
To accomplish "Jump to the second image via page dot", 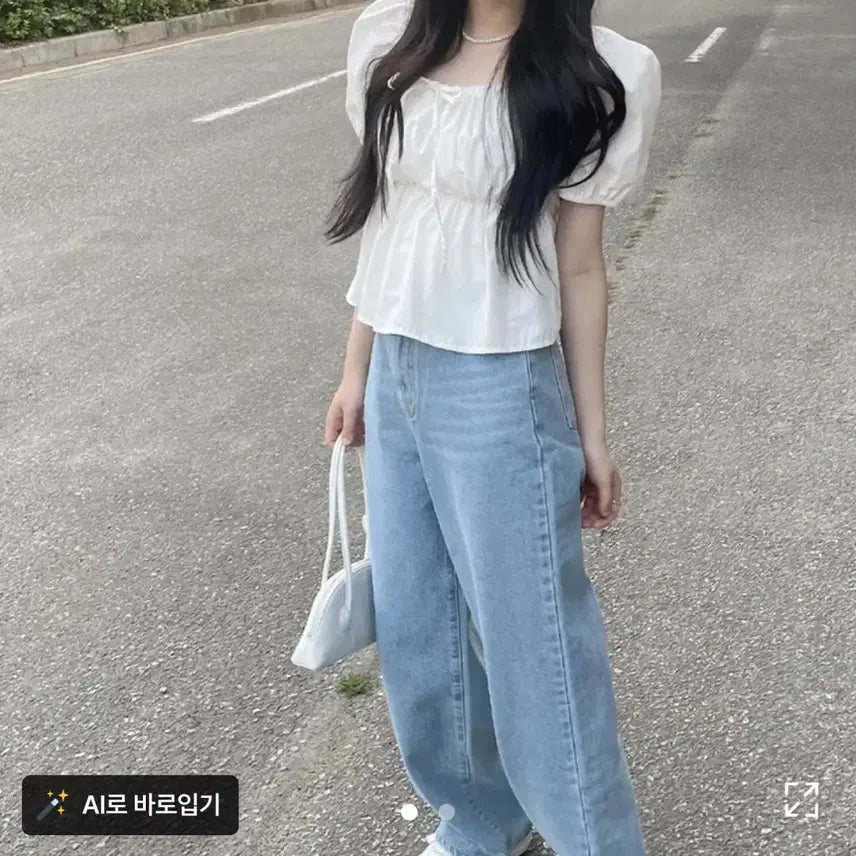I will tap(447, 812).
